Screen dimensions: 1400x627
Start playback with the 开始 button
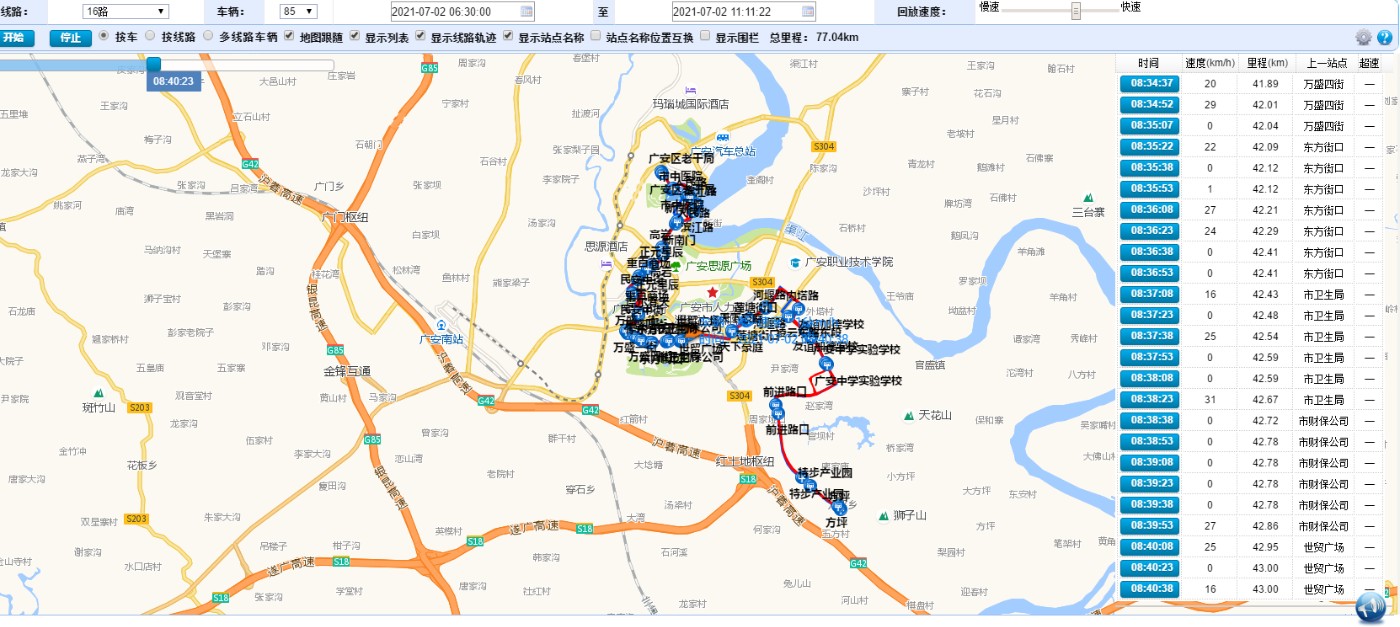pos(14,37)
